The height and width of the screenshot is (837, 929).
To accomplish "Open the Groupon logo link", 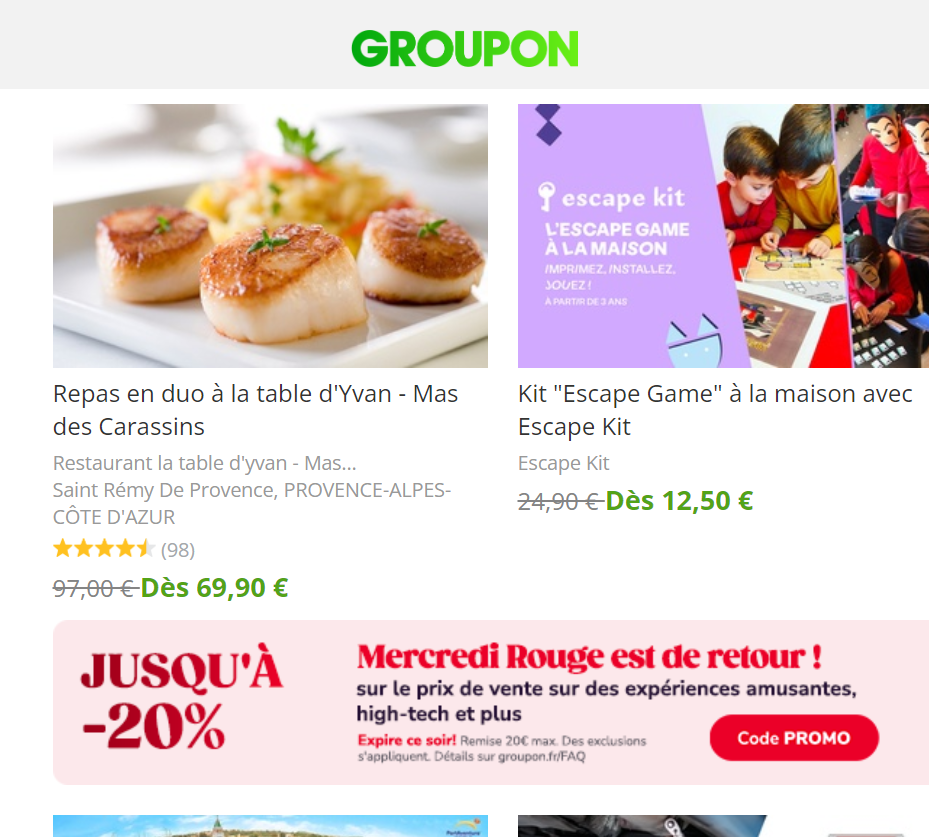I will coord(465,48).
